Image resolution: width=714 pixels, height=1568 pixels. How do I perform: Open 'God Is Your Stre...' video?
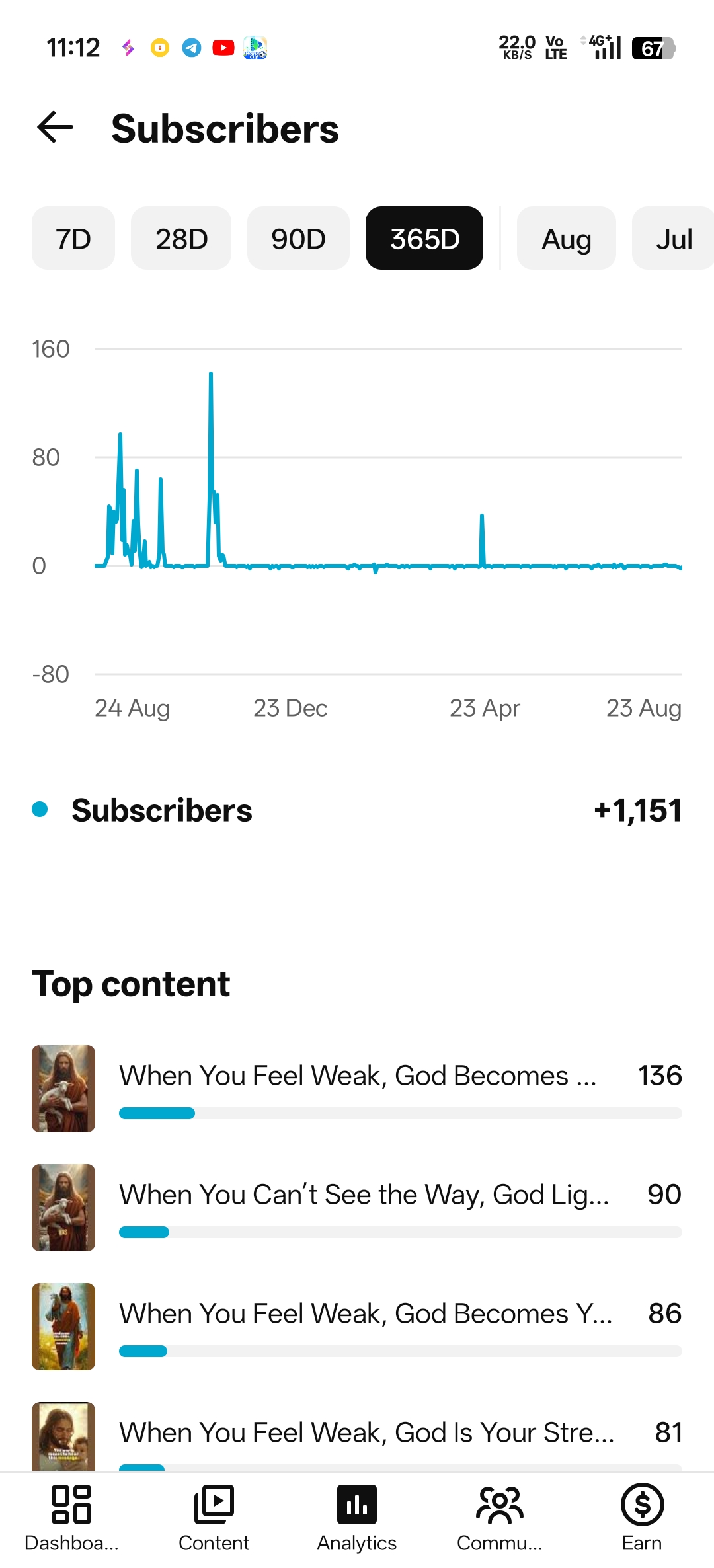(357, 1436)
